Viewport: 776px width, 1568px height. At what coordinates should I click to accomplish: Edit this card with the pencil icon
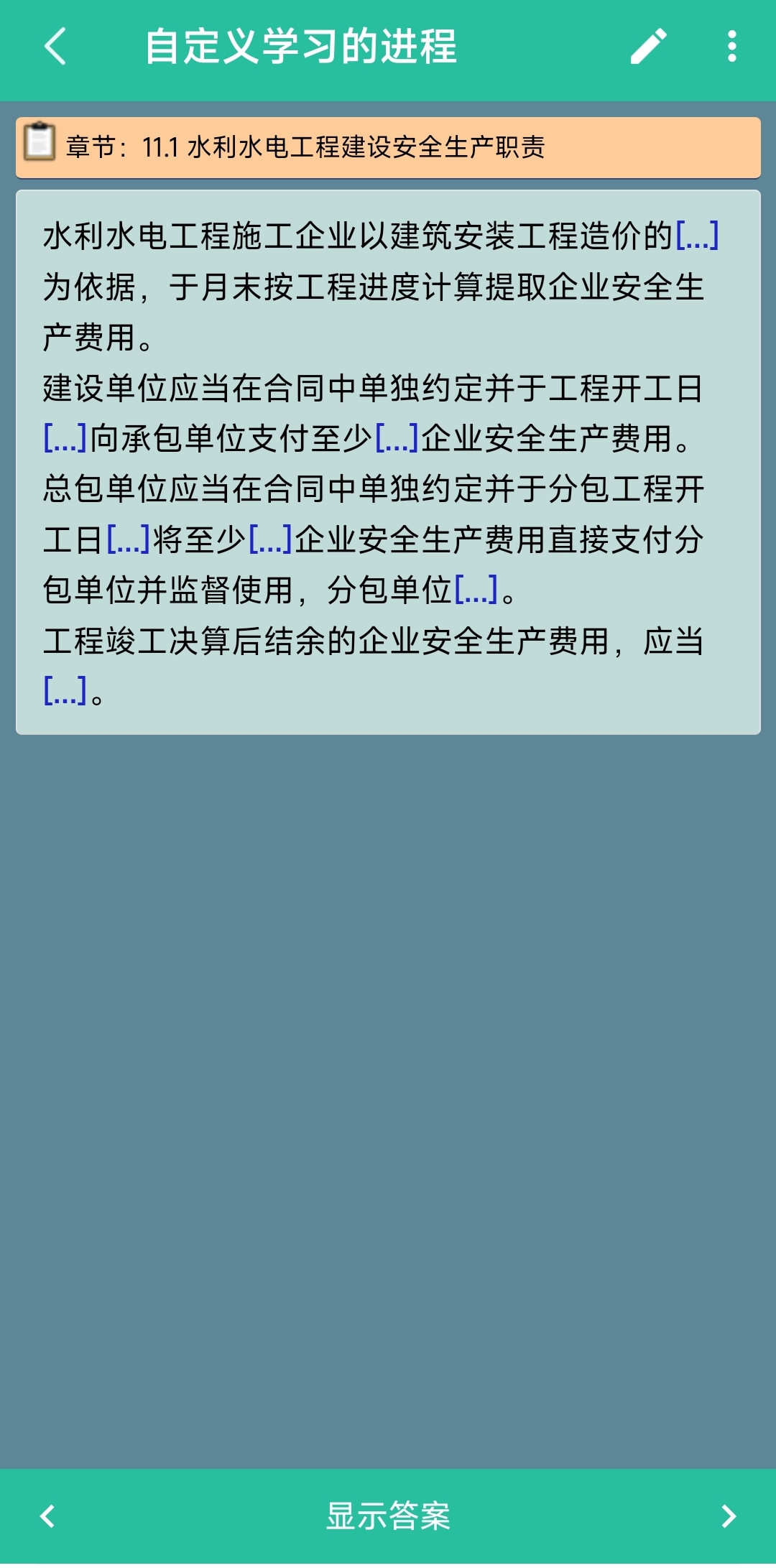point(649,47)
